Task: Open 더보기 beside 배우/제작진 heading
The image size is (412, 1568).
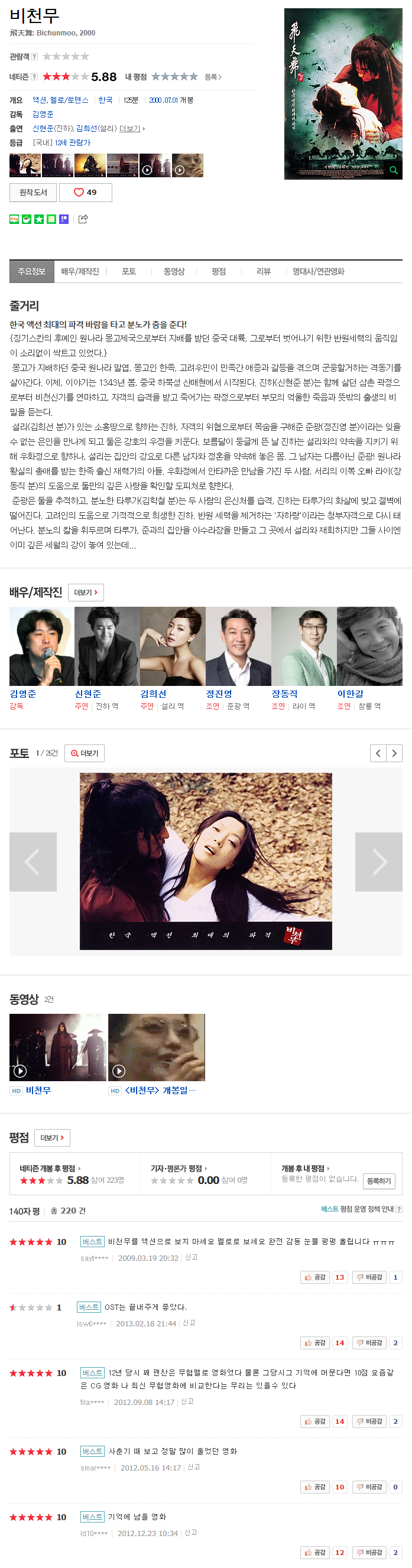Action: click(85, 592)
